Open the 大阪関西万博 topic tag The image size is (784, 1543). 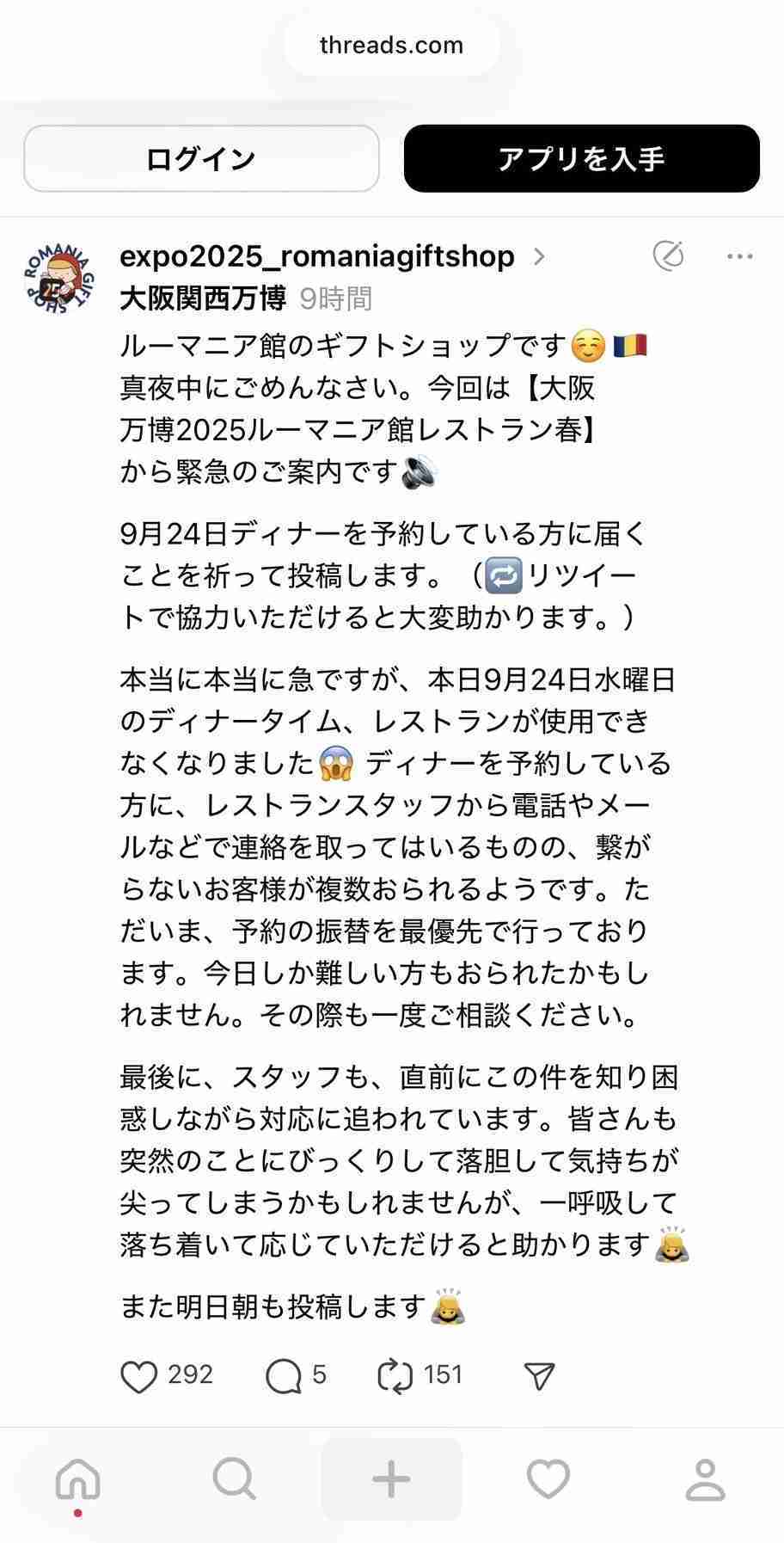tap(203, 298)
